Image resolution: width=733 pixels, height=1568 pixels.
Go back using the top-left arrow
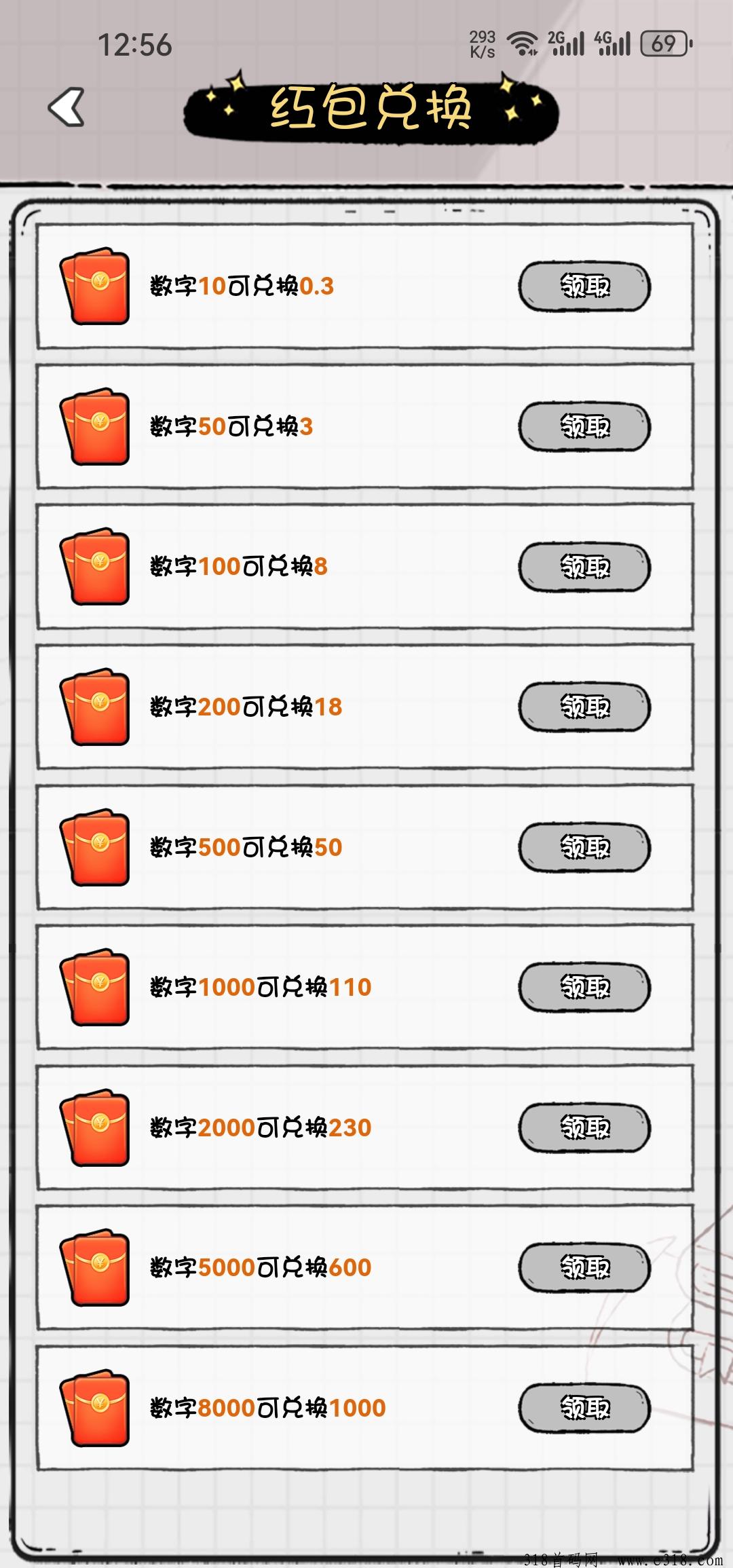(67, 107)
